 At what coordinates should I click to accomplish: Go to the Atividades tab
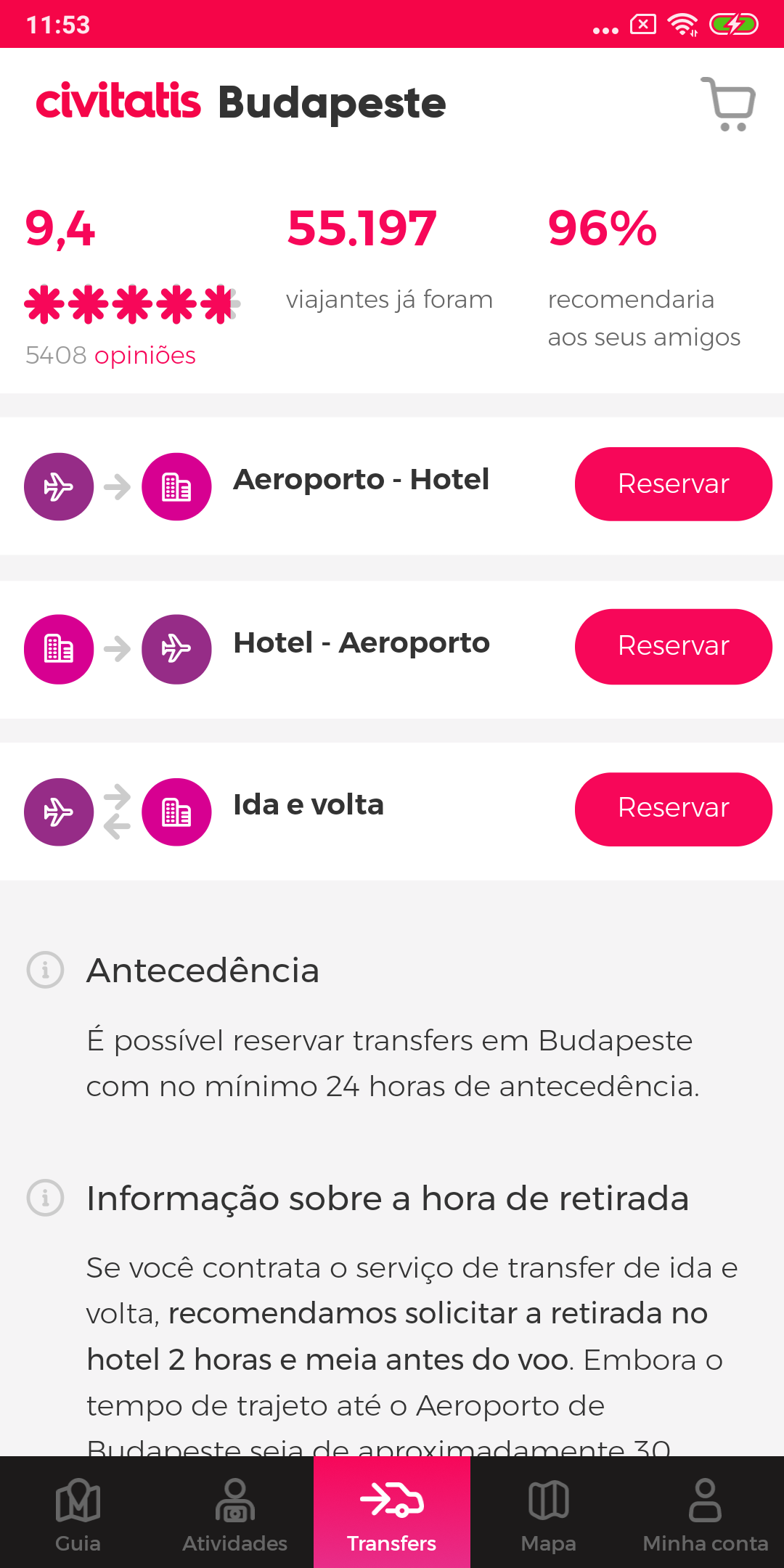[x=235, y=1513]
